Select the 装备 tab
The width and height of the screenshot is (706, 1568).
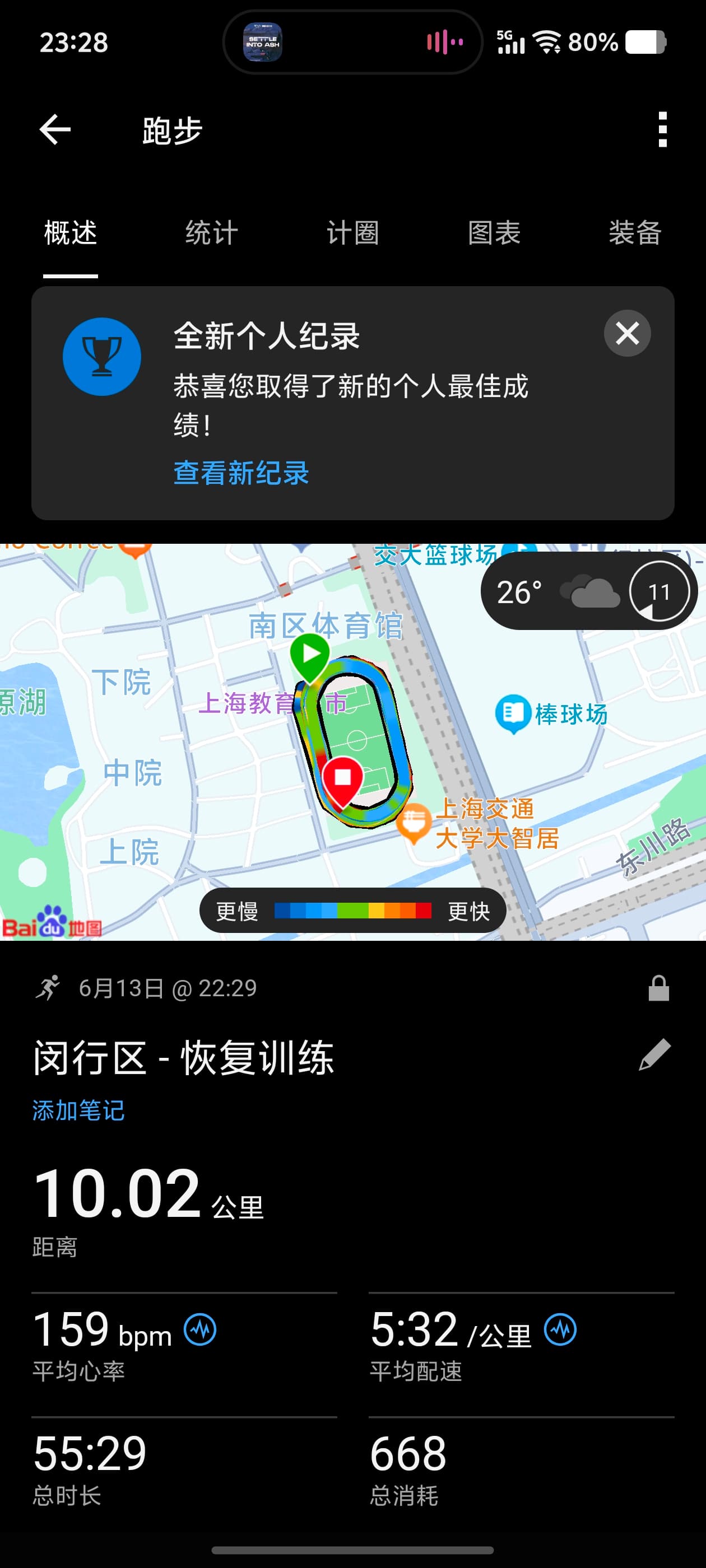coord(635,233)
